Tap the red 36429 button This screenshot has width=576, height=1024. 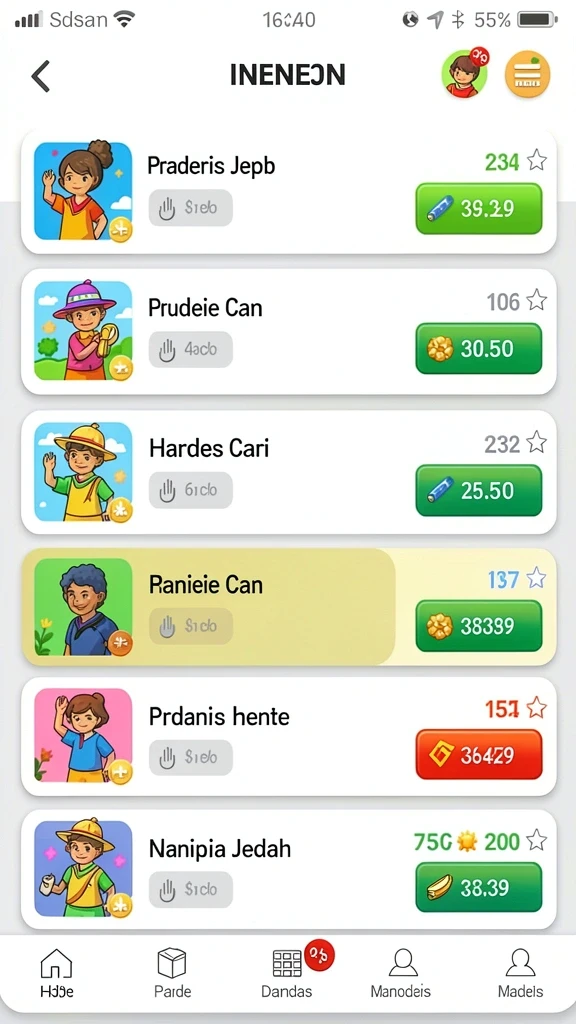click(x=479, y=755)
